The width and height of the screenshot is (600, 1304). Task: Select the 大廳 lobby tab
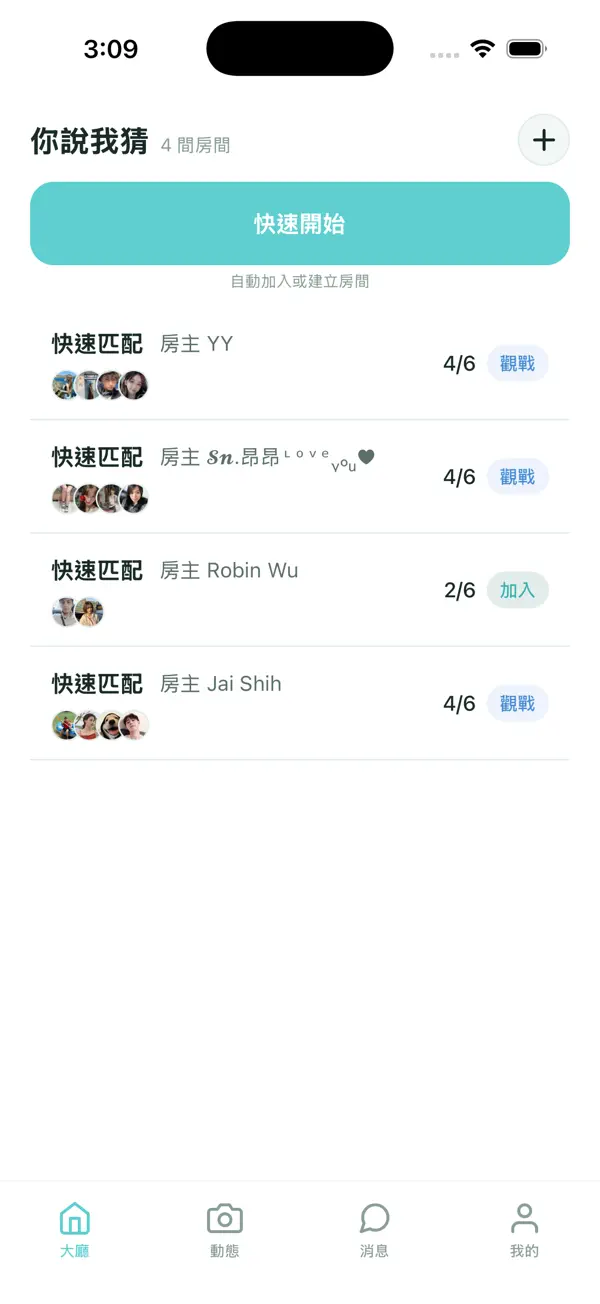(75, 1231)
